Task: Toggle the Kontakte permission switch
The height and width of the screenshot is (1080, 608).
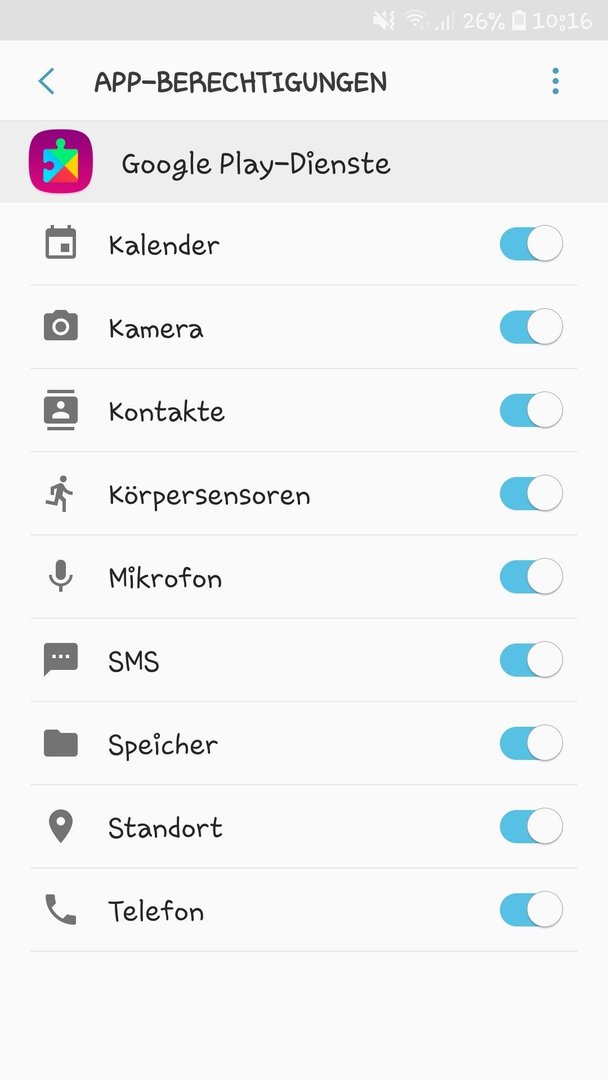Action: click(531, 410)
